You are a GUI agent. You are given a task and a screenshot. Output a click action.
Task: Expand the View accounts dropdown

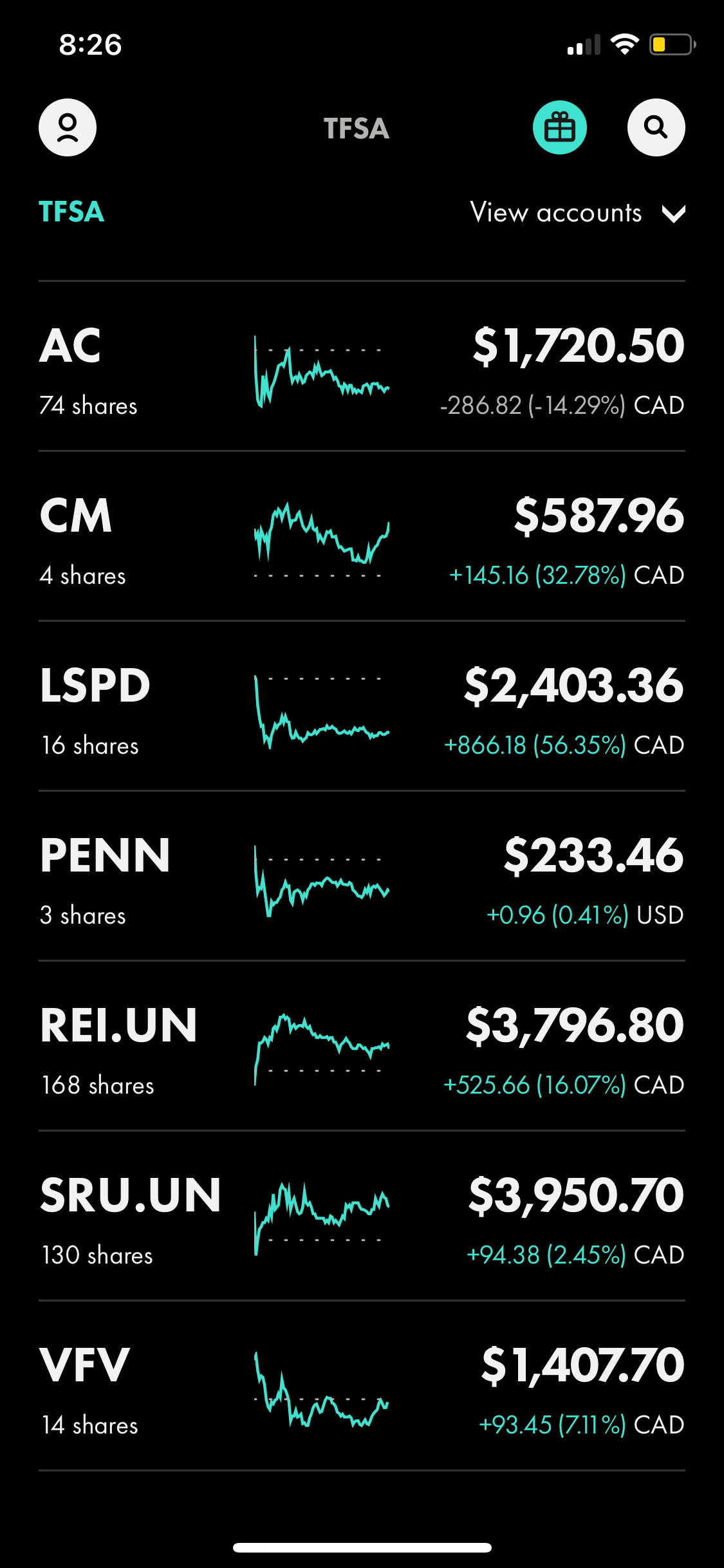[x=577, y=212]
